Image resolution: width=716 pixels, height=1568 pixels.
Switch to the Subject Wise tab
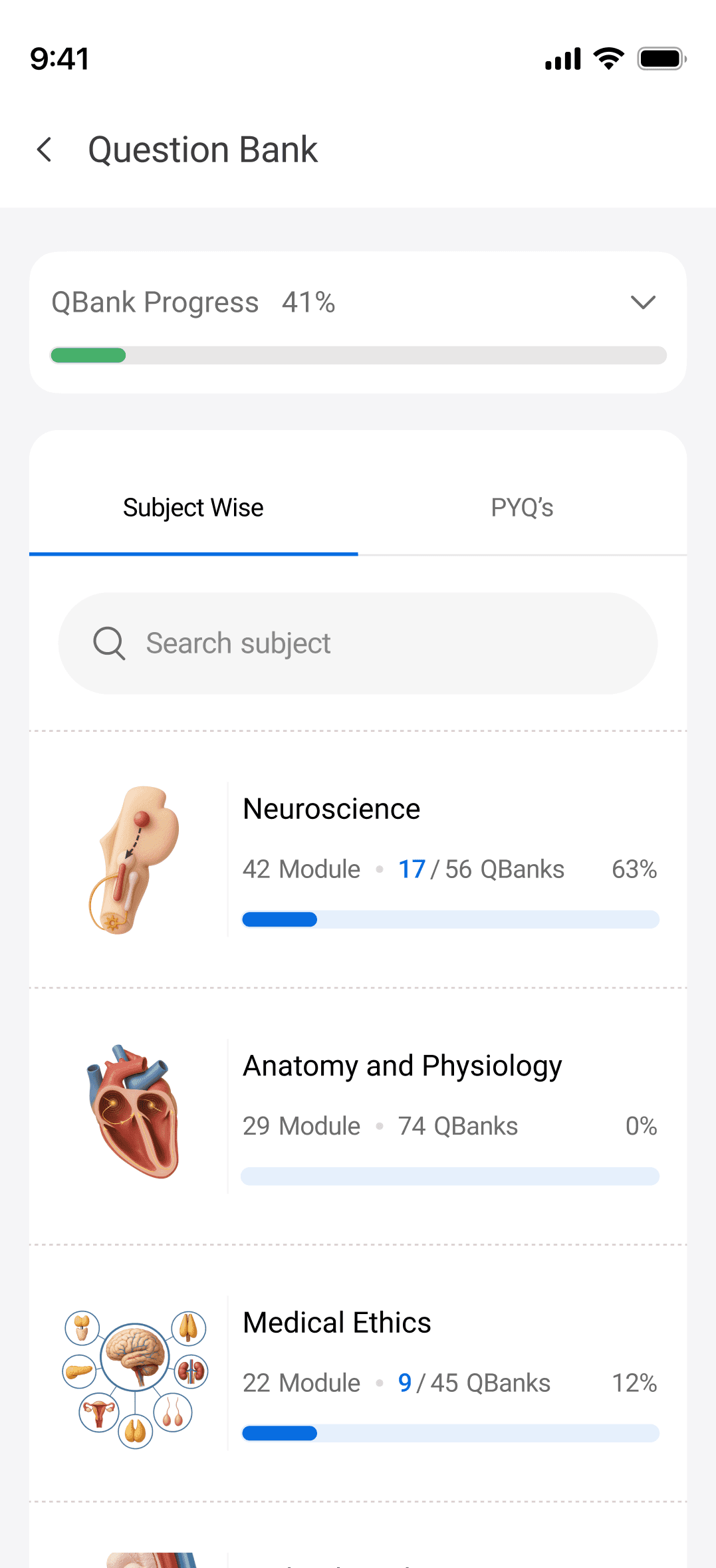193,508
